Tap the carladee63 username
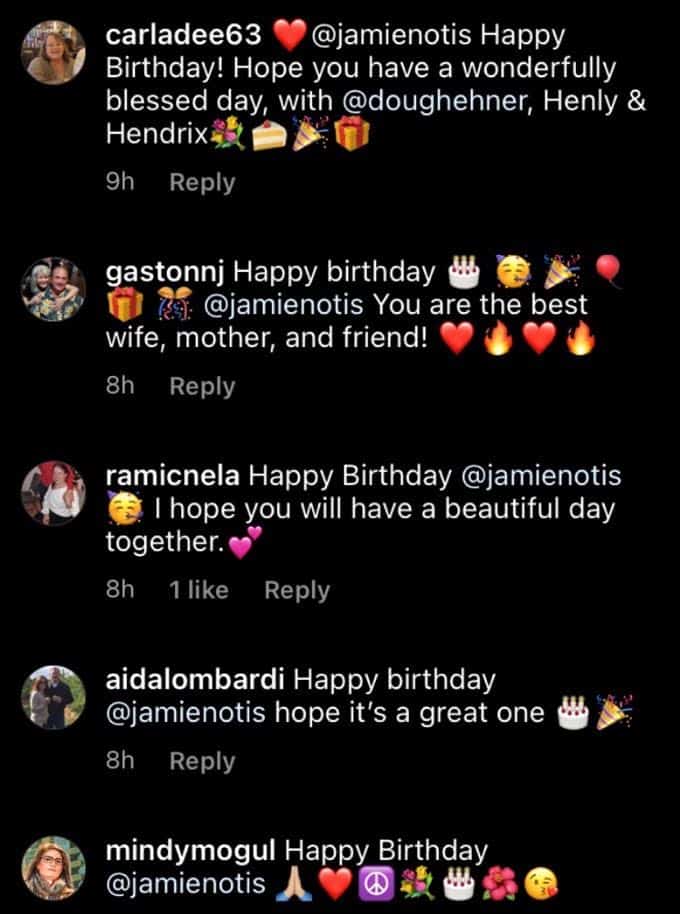680x914 pixels. tap(184, 35)
